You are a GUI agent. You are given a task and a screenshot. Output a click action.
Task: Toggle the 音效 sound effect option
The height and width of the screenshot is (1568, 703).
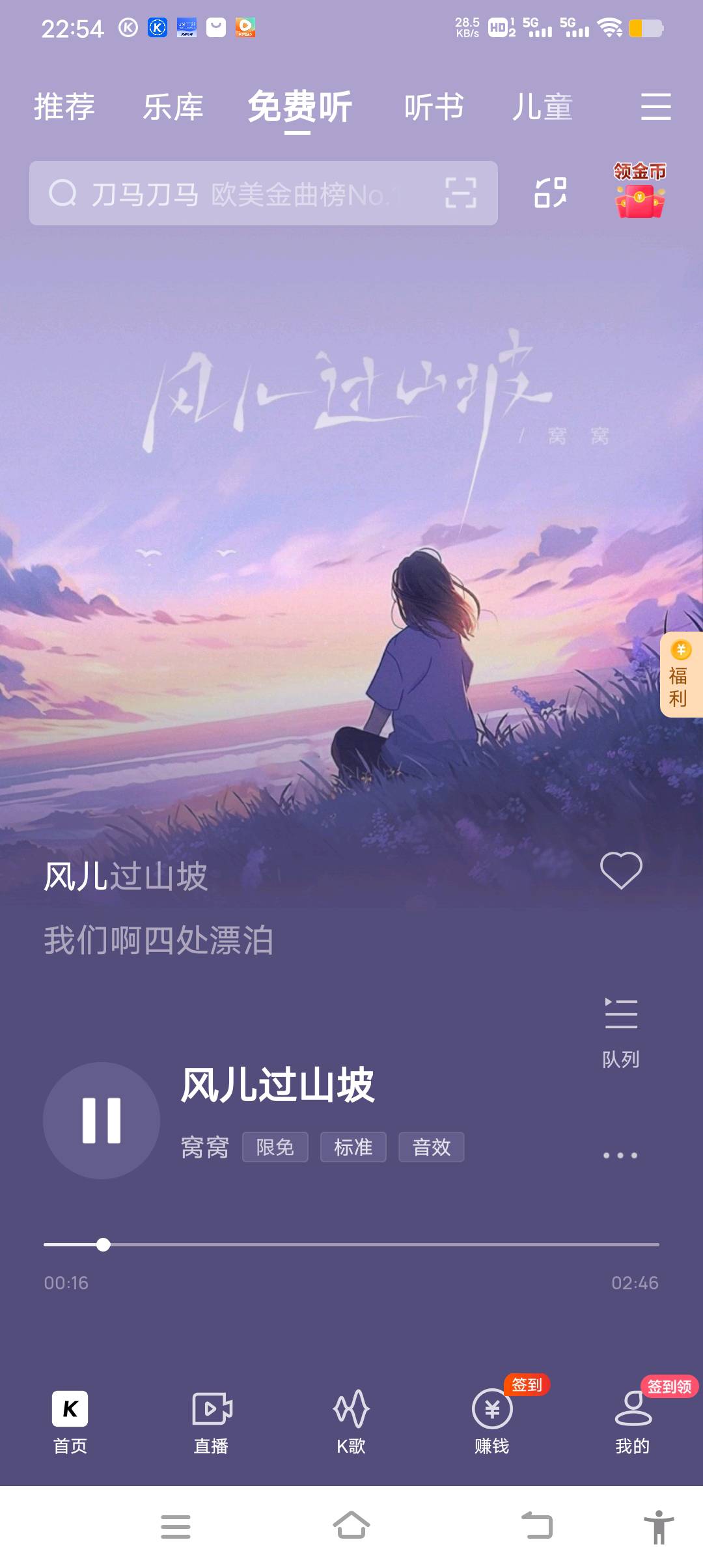(x=431, y=1147)
